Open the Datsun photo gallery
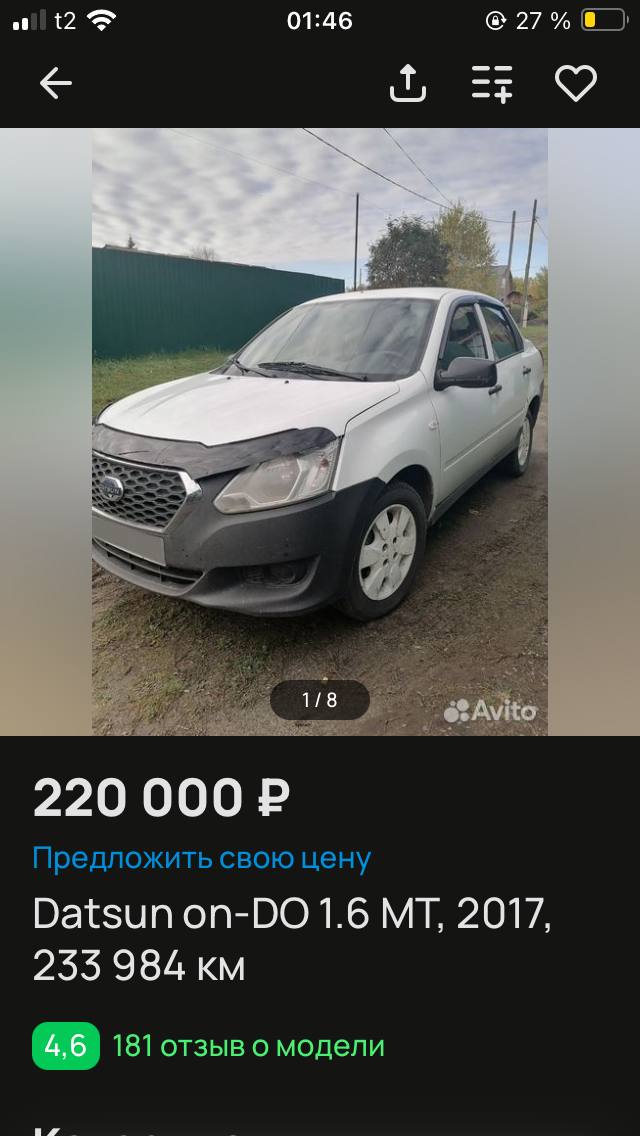Image resolution: width=640 pixels, height=1136 pixels. click(x=320, y=432)
